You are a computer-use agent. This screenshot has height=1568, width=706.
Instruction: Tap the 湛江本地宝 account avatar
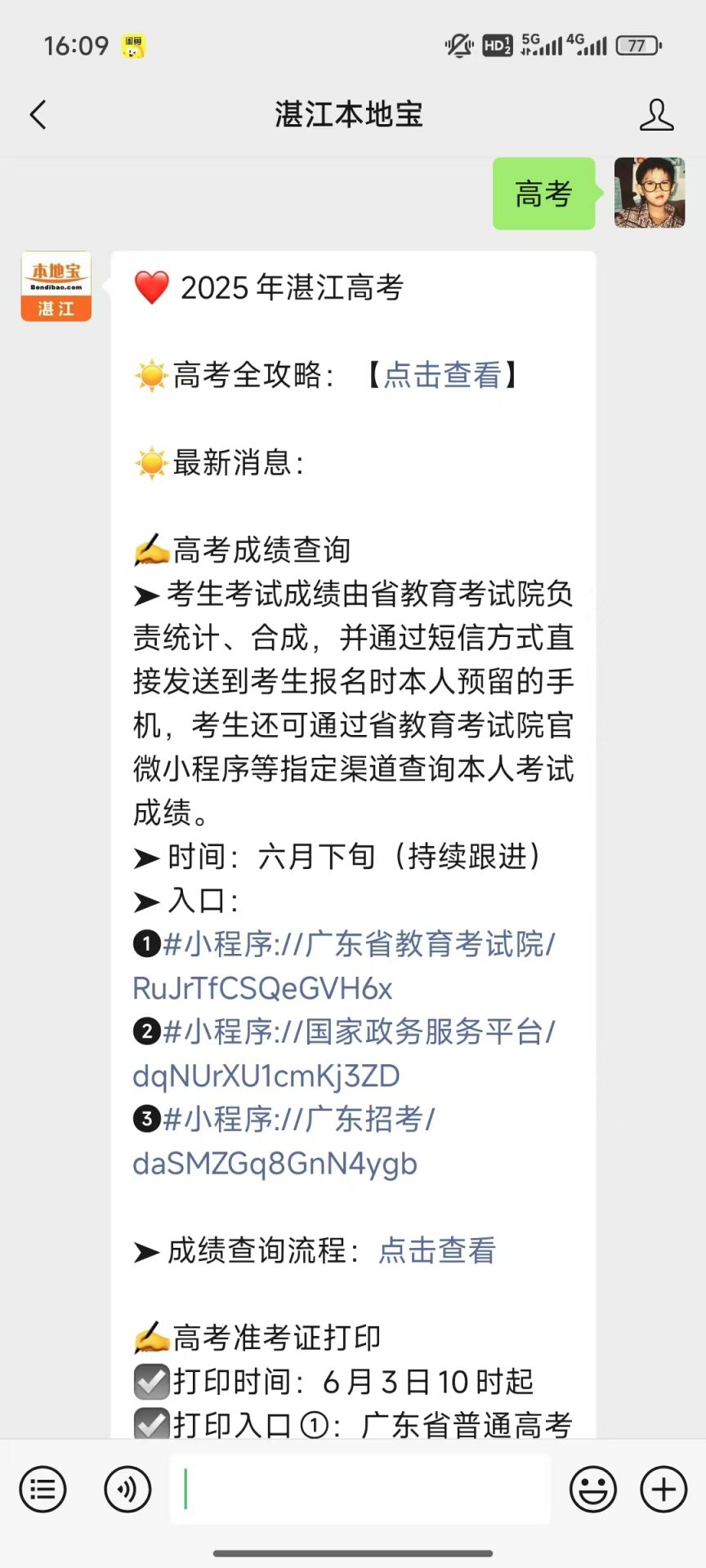click(x=56, y=287)
